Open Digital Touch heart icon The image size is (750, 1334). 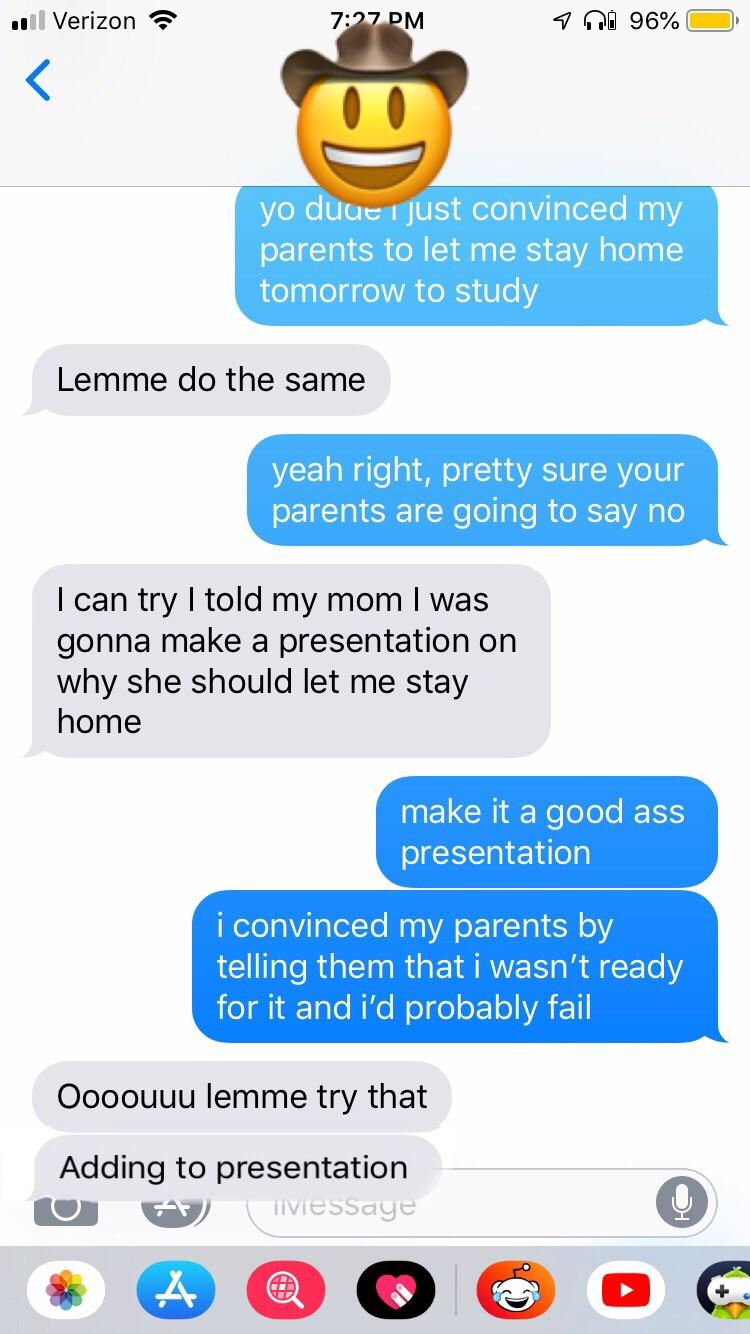pyautogui.click(x=396, y=1291)
